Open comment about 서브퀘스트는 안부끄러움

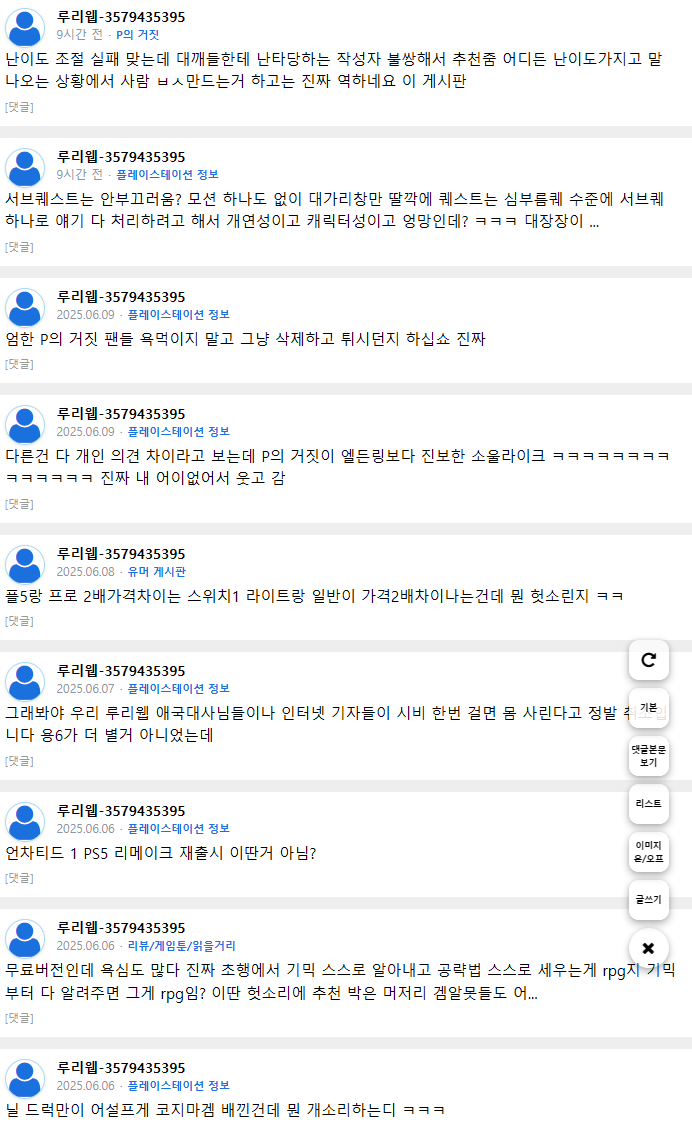[335, 209]
